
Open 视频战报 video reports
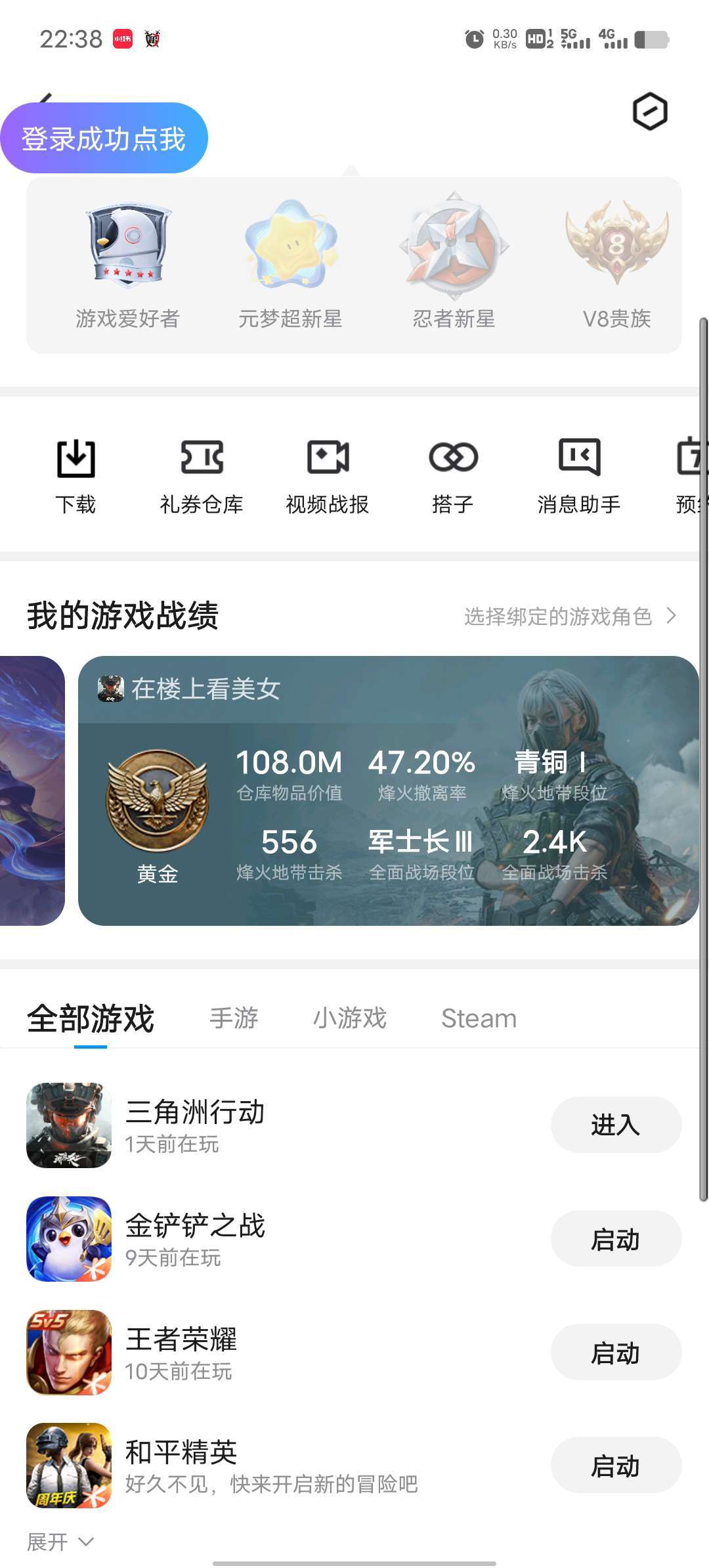pos(328,477)
